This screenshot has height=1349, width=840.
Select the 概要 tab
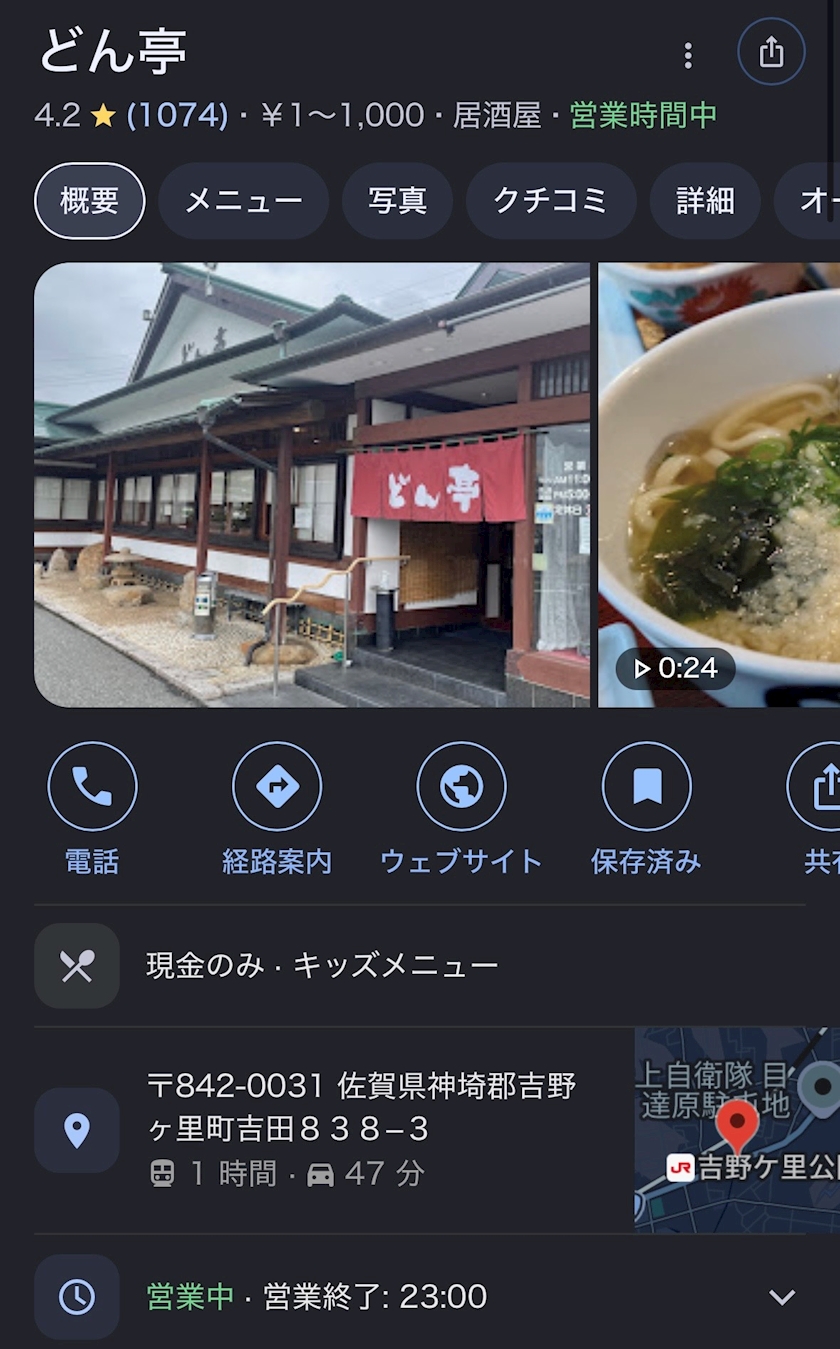(90, 201)
